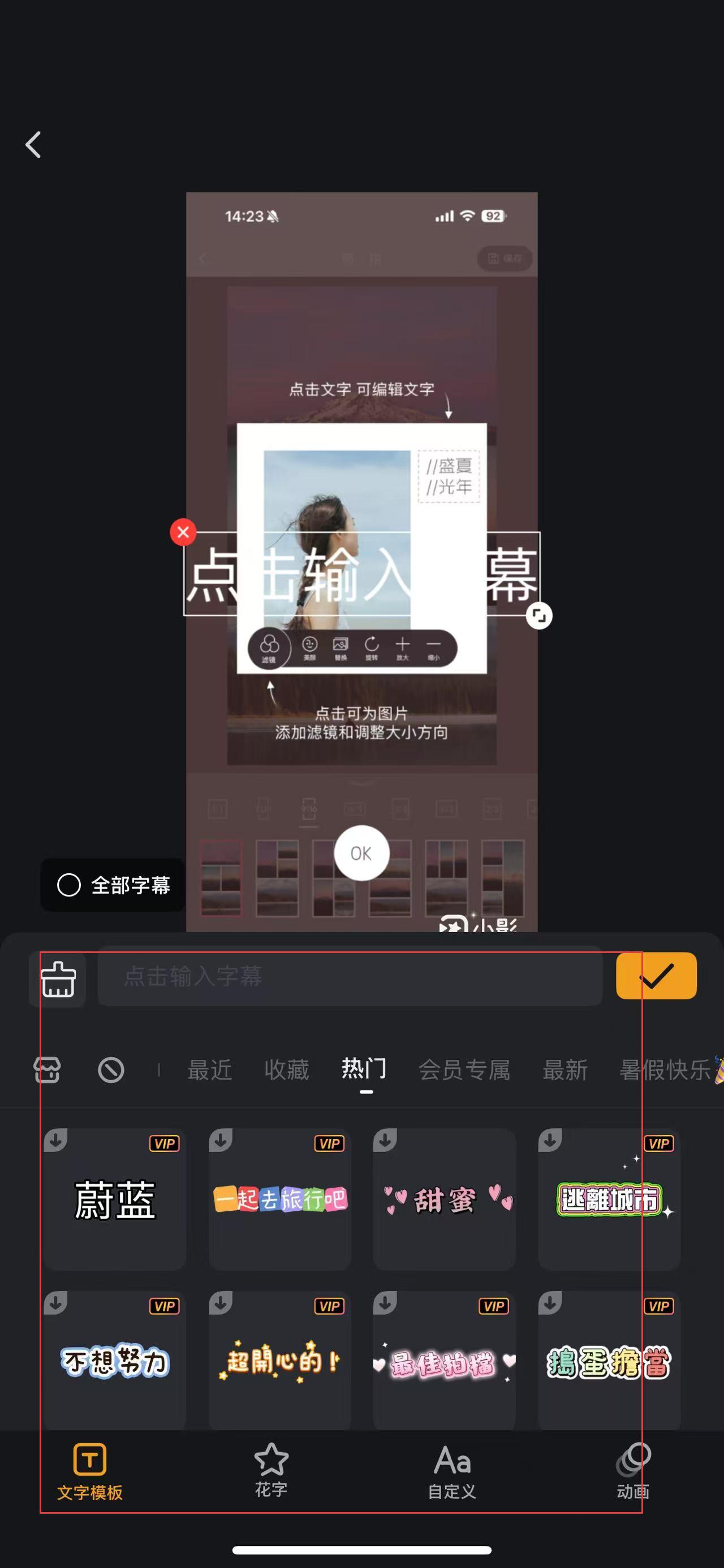Pick the 不想努力 text template
724x1568 pixels.
pyautogui.click(x=114, y=1361)
